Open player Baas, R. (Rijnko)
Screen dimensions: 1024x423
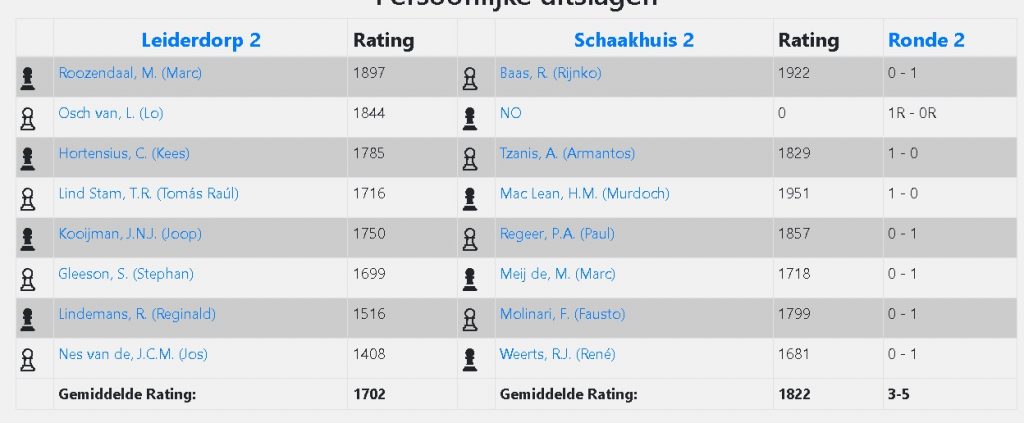550,73
